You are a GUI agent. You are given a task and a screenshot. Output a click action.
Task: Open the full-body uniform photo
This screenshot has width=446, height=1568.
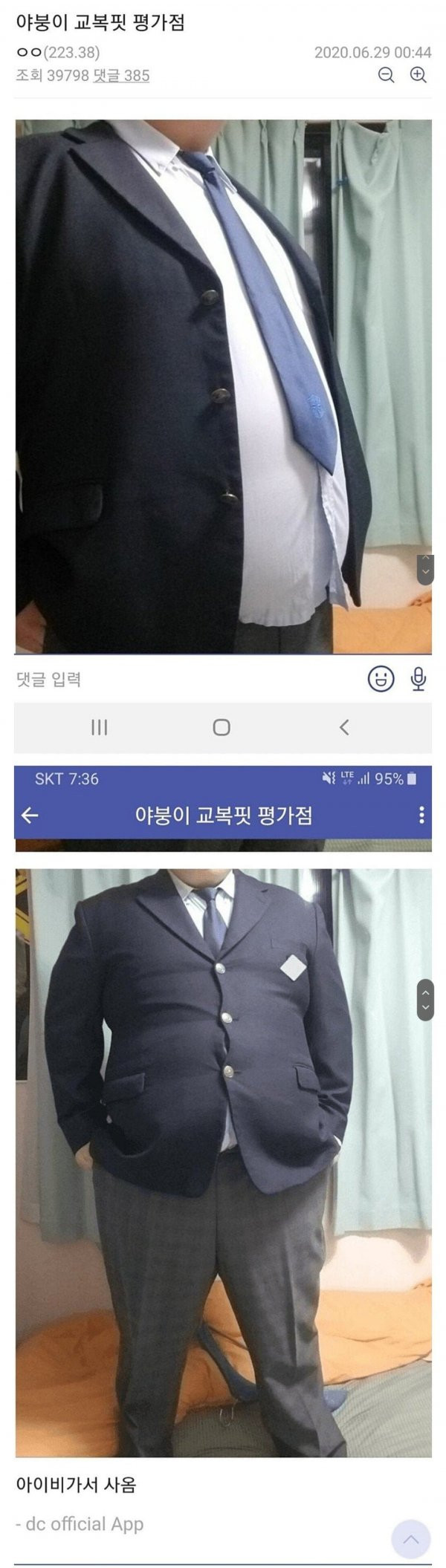pyautogui.click(x=223, y=1162)
